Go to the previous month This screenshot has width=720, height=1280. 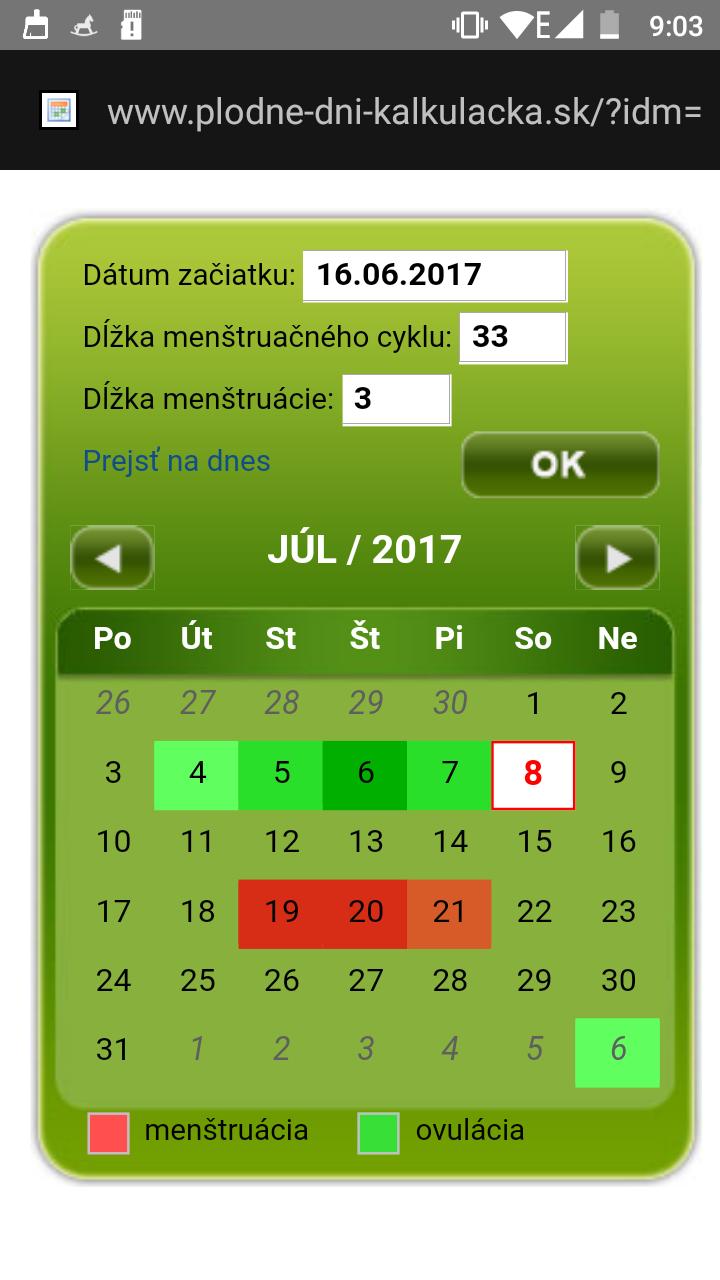tap(112, 557)
